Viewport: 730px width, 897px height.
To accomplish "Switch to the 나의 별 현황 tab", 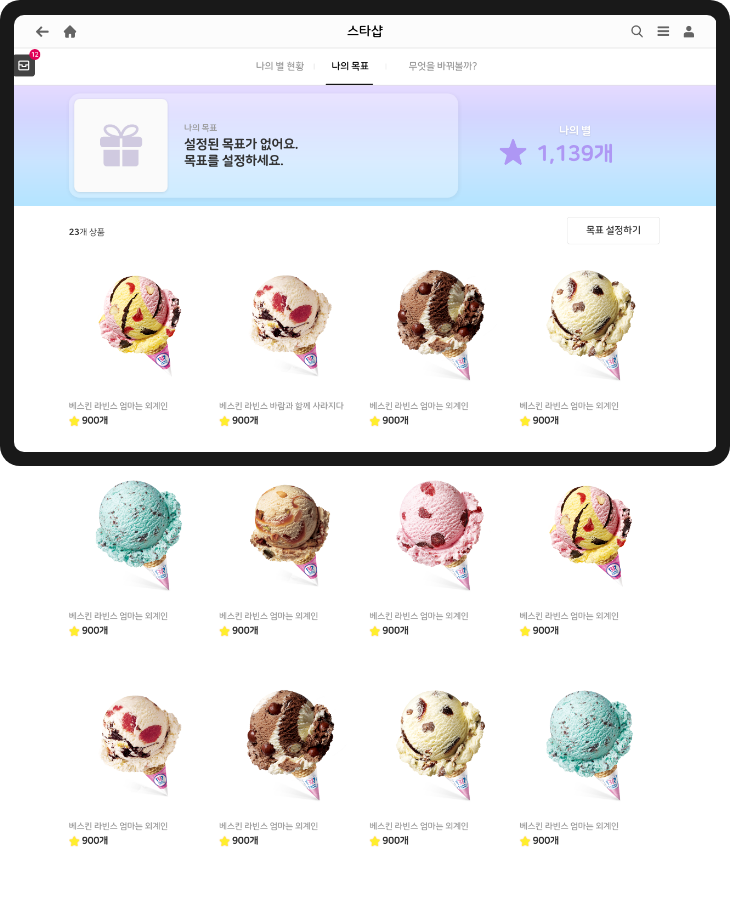I will [280, 66].
